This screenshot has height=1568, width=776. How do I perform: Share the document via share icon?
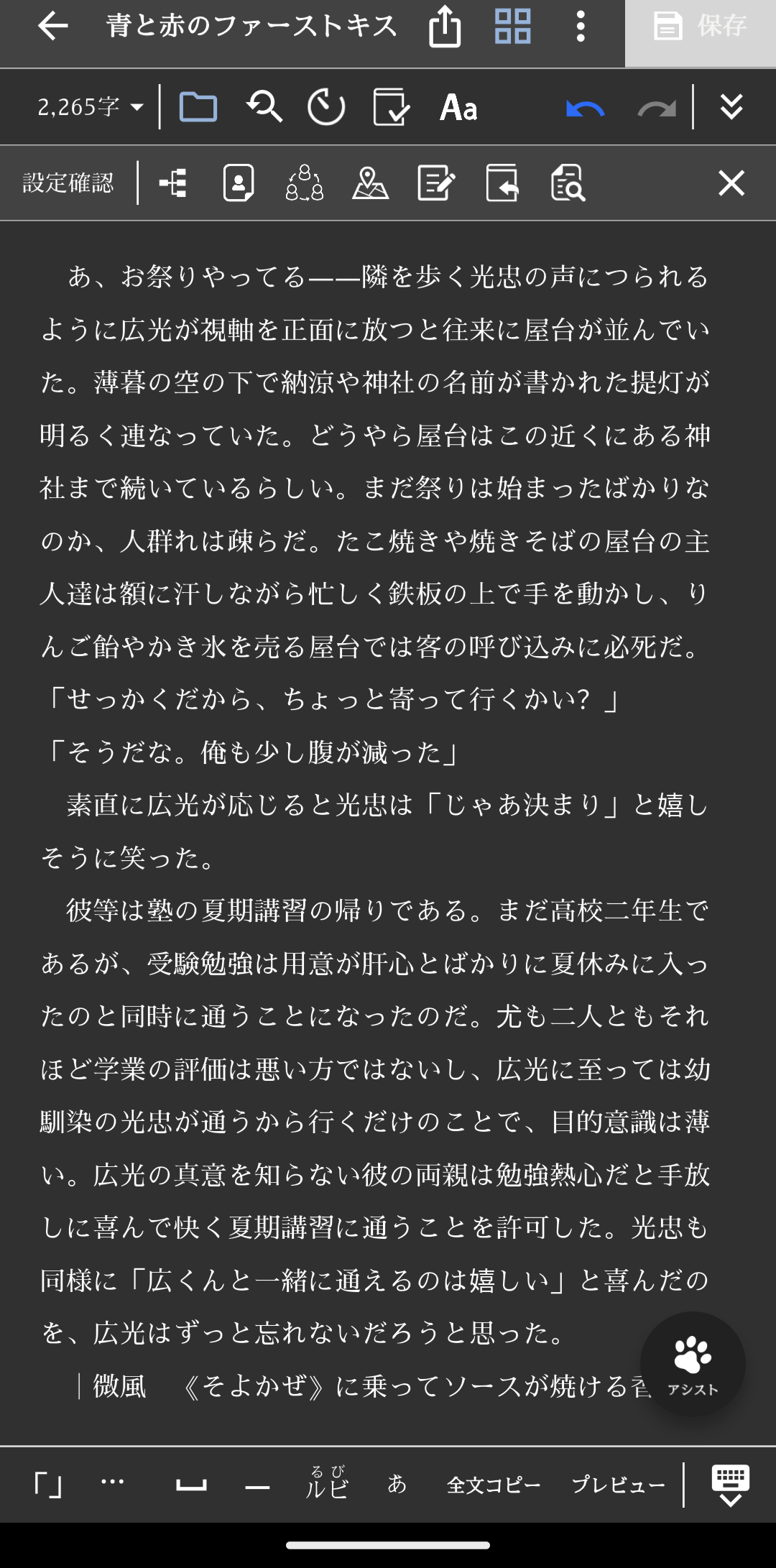pyautogui.click(x=444, y=27)
